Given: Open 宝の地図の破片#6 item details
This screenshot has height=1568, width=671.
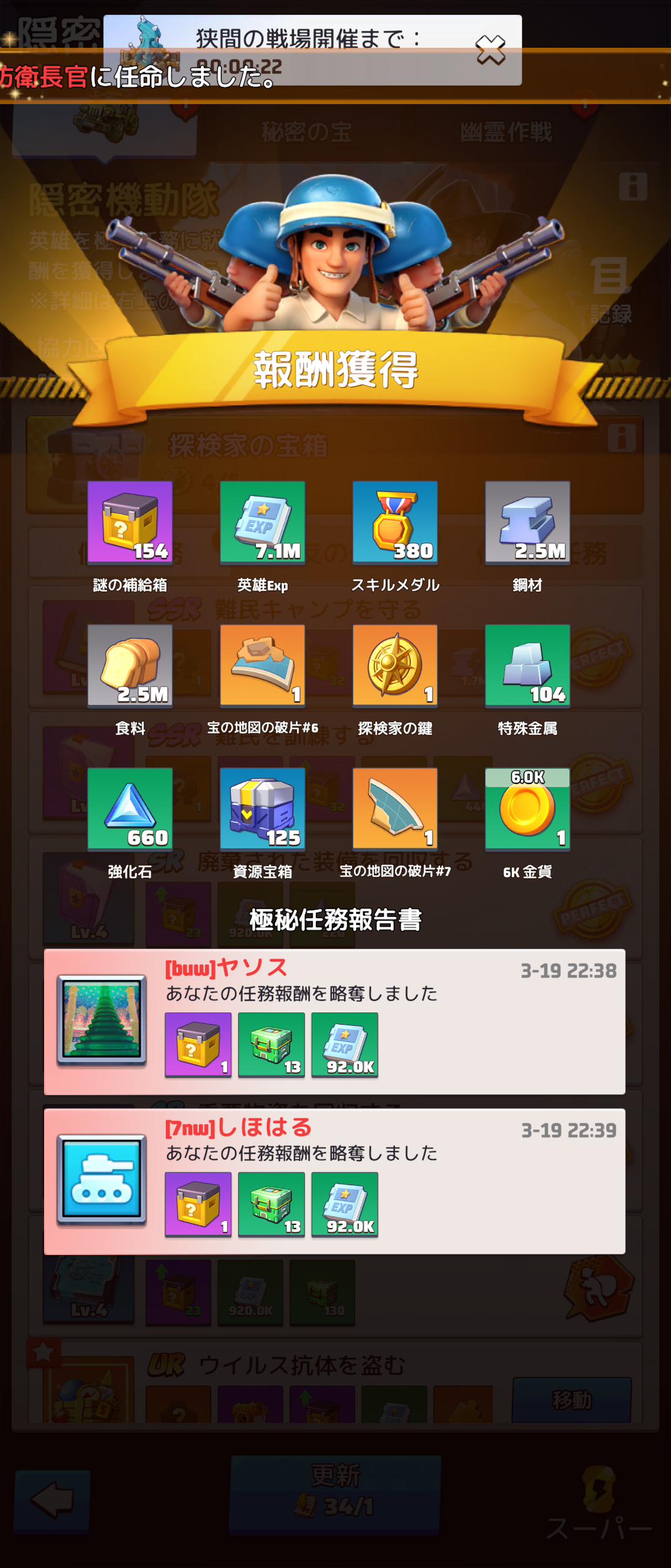Looking at the screenshot, I should [263, 665].
